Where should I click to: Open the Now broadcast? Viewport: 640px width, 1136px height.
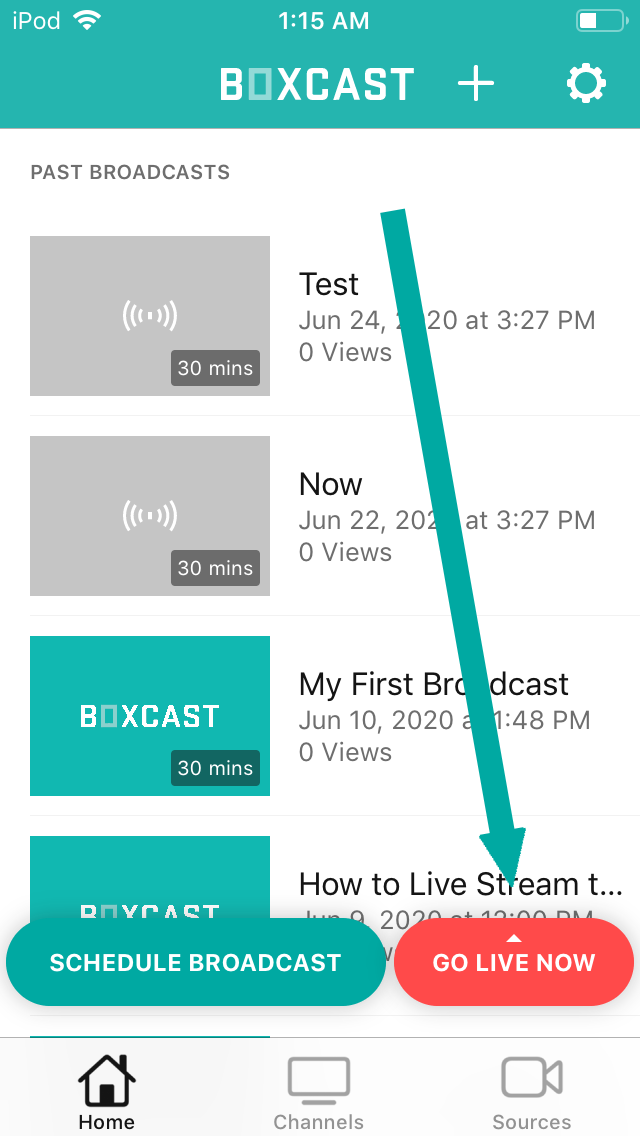[x=331, y=486]
